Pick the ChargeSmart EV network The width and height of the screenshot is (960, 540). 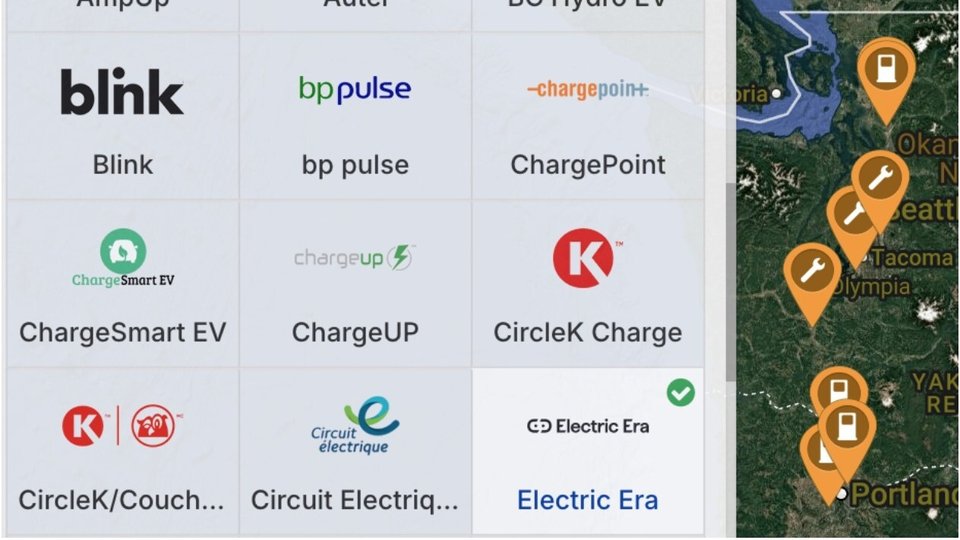[x=122, y=284]
